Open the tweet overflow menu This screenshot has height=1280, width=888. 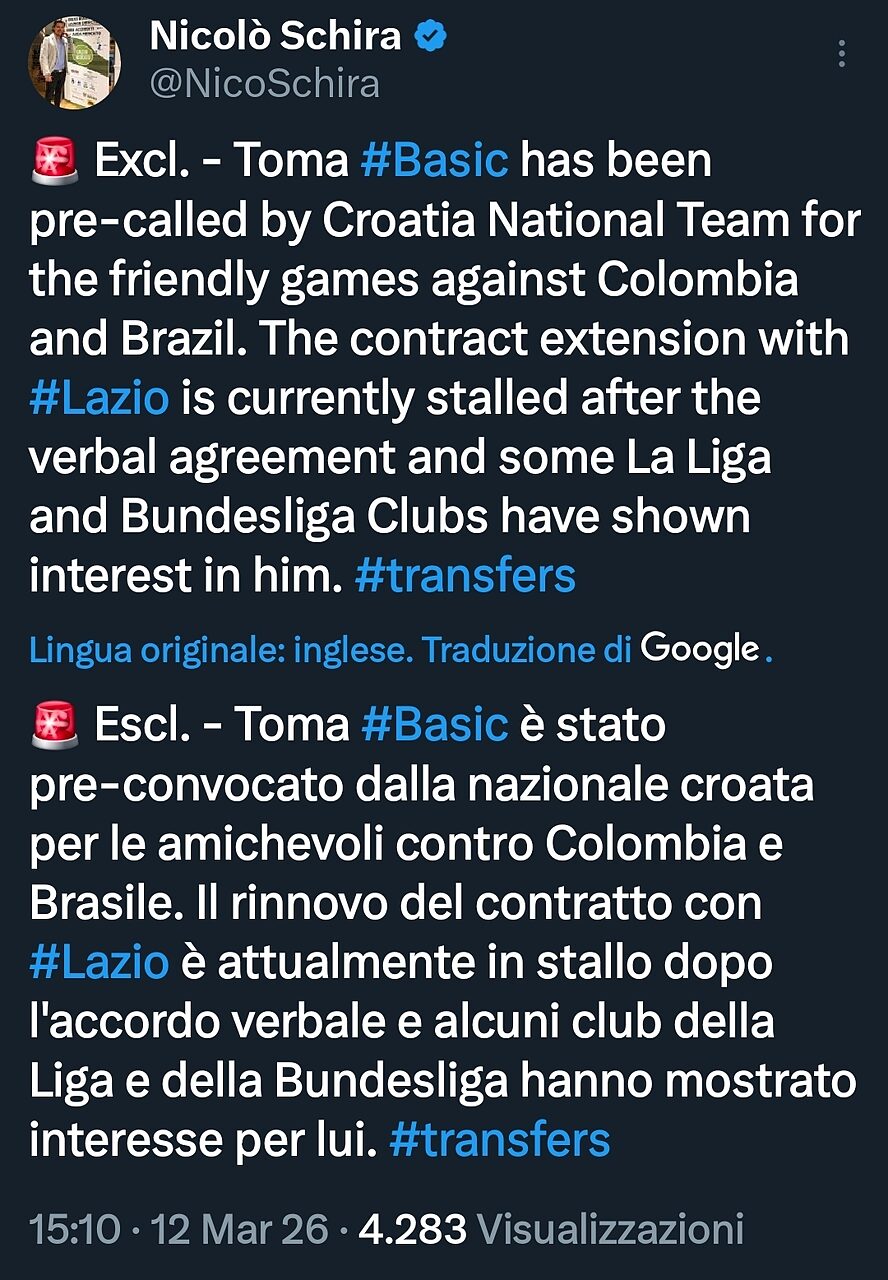coord(843,53)
